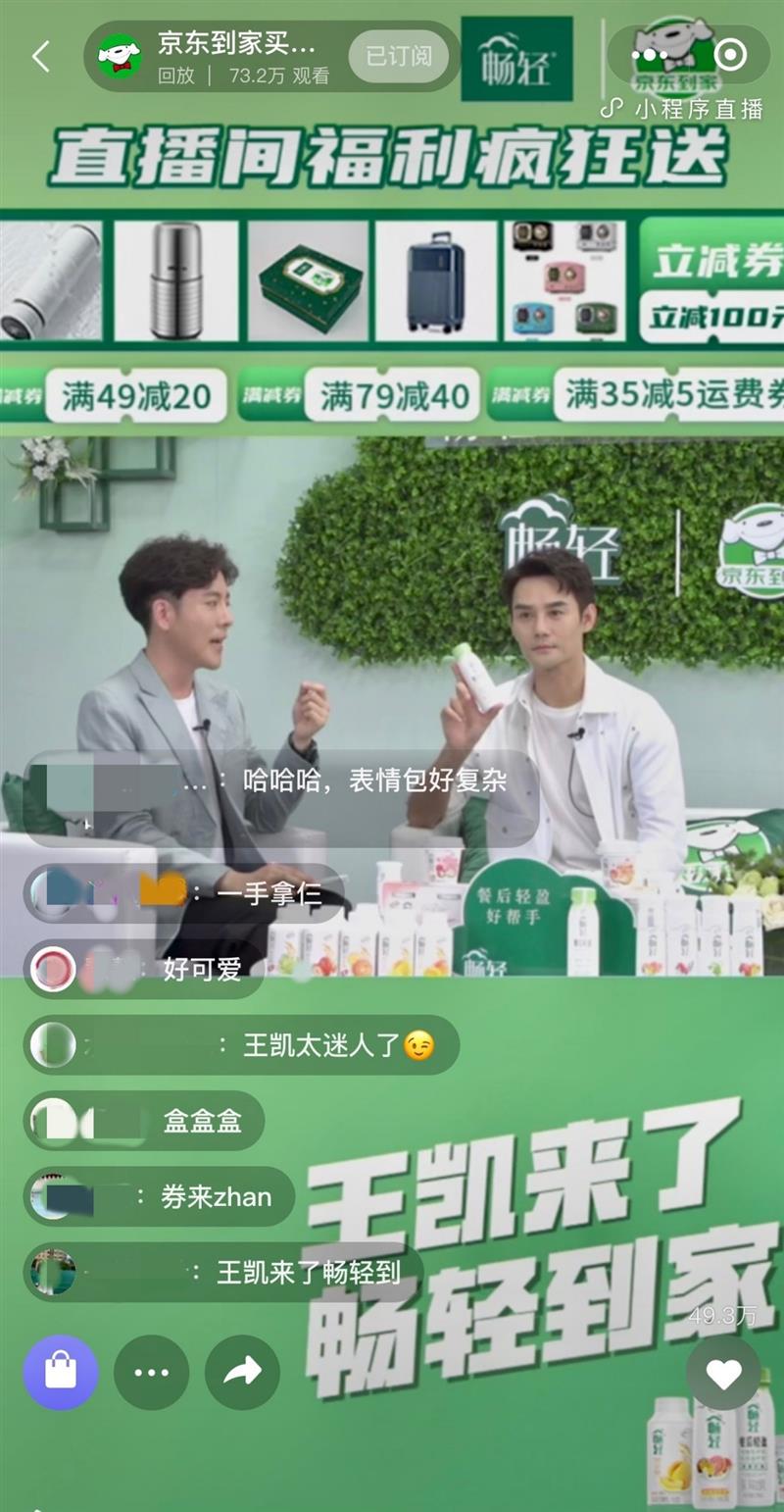
Task: Share this livestream
Action: 242,1373
